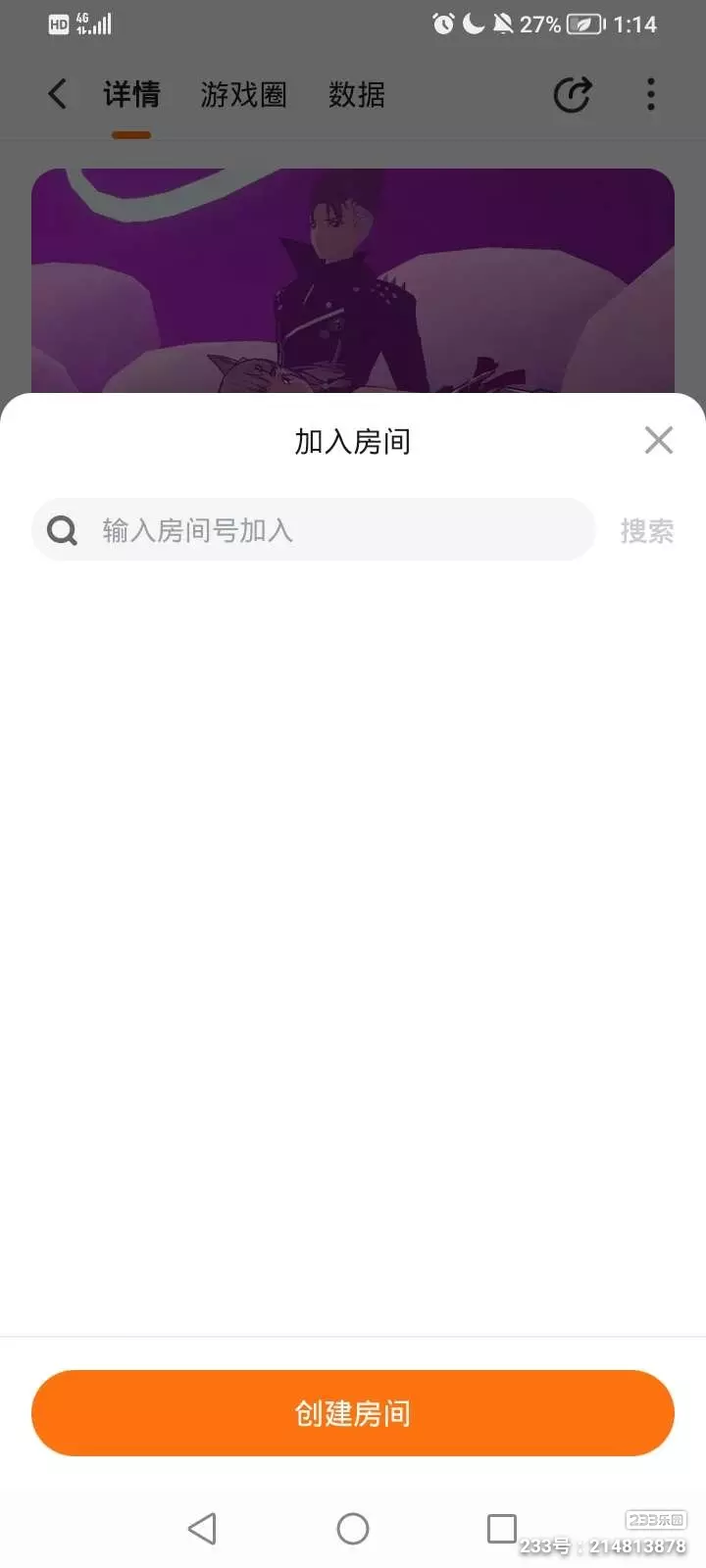Viewport: 706px width, 1568px height.
Task: Tap the 搜索 button
Action: (647, 531)
